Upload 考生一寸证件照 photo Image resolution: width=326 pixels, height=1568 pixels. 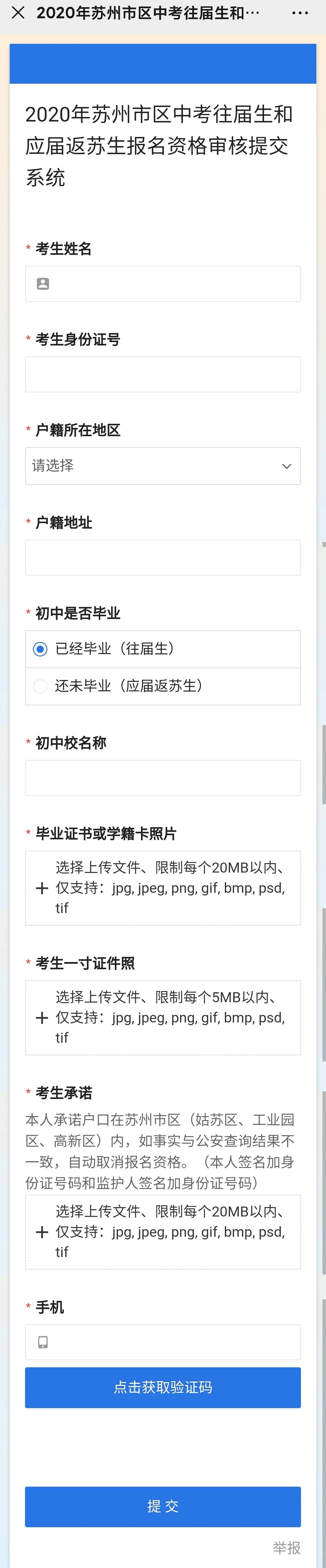163,1018
